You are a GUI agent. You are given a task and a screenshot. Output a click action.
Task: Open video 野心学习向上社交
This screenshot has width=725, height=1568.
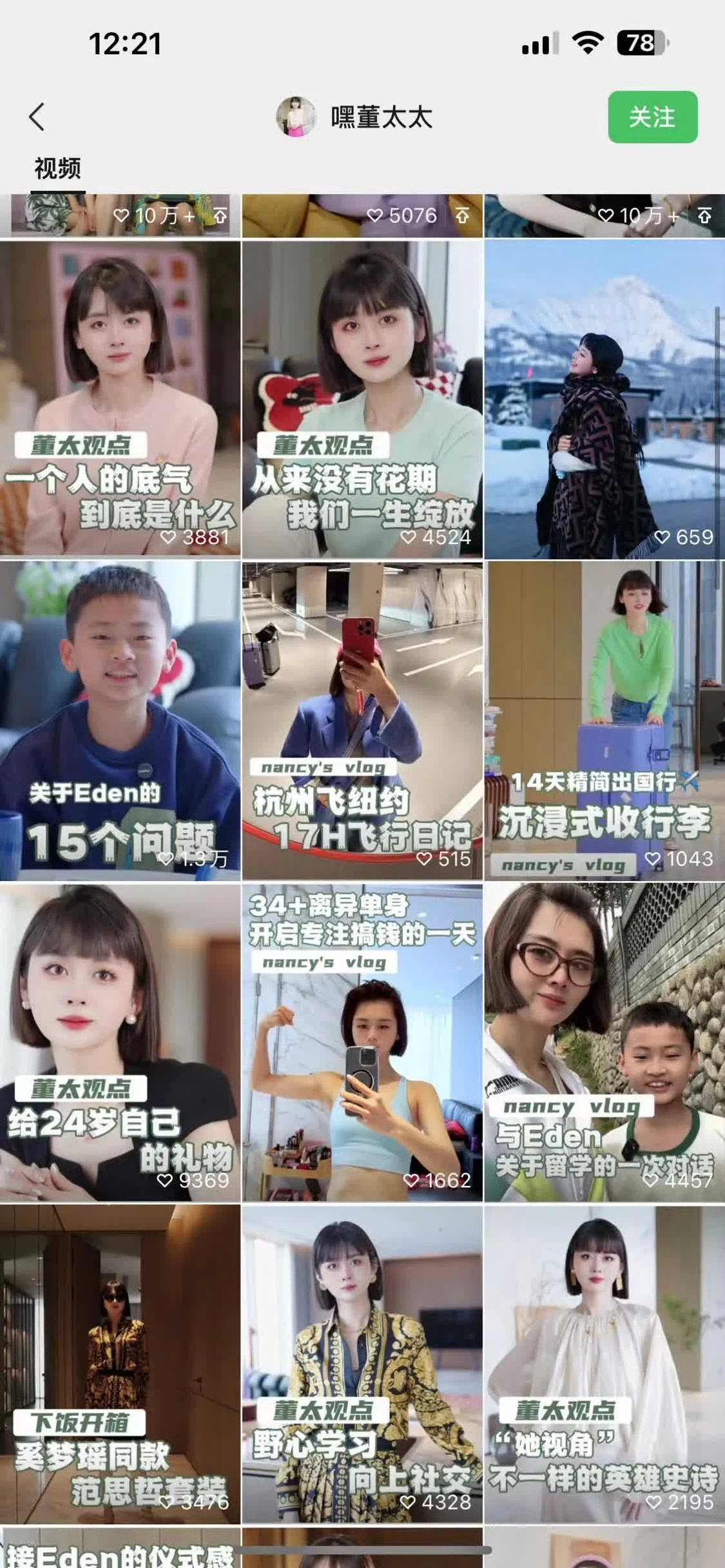[x=362, y=1364]
